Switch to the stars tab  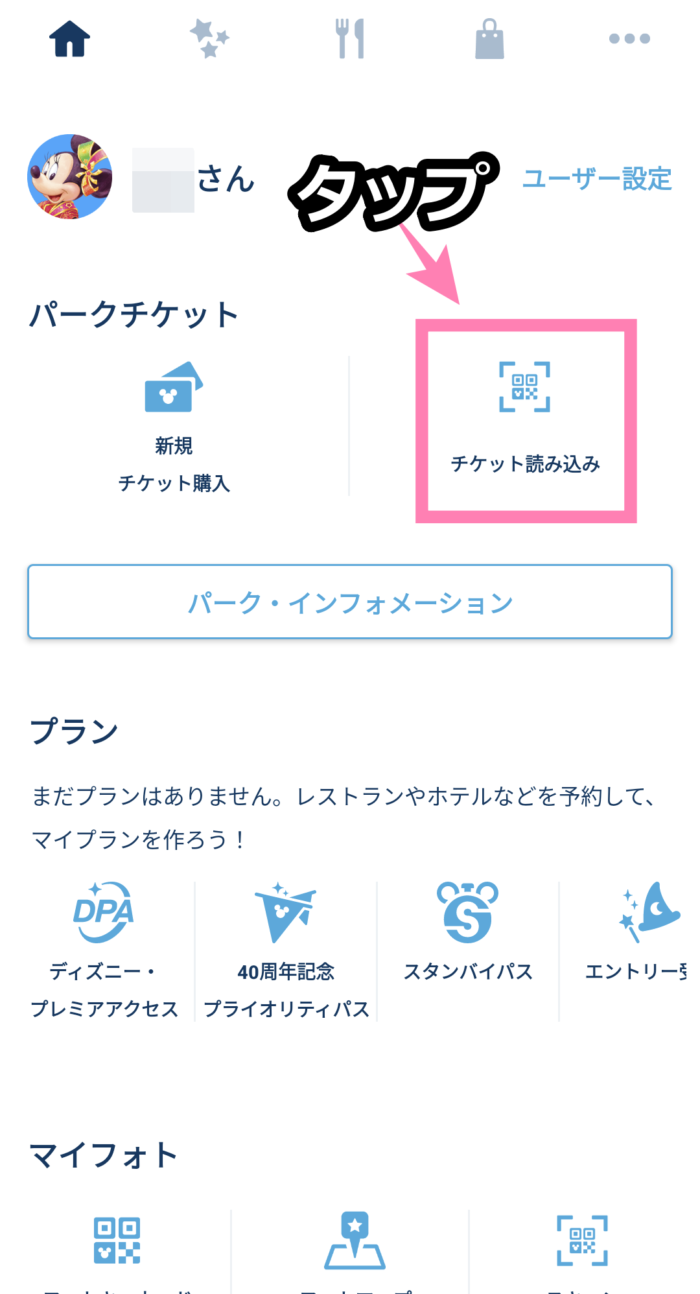(x=209, y=39)
